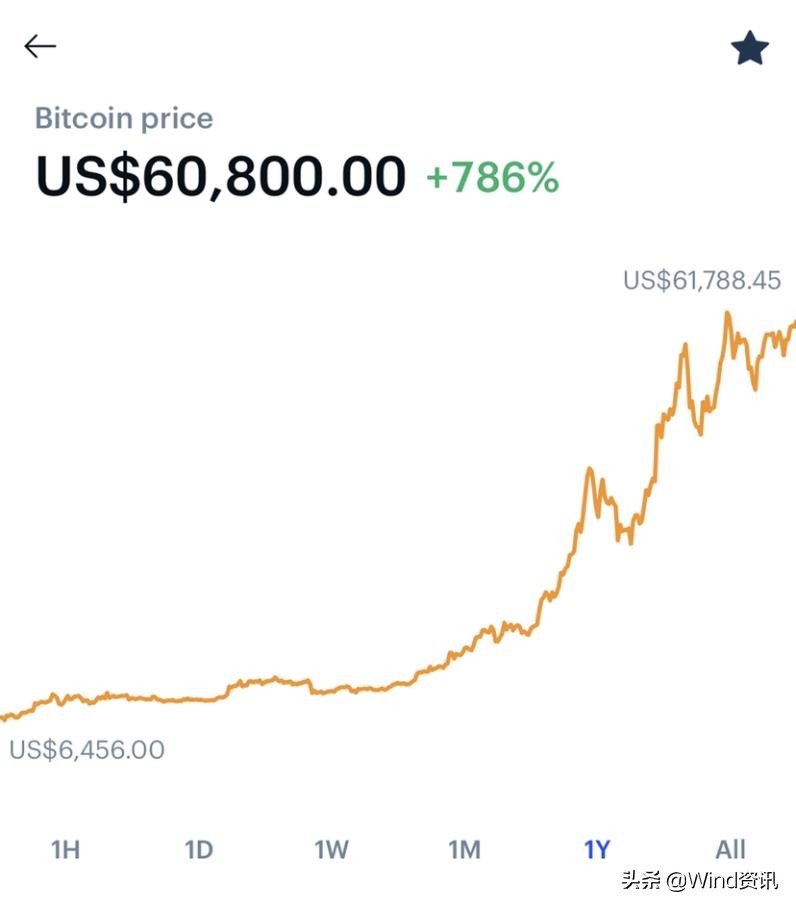Image resolution: width=796 pixels, height=908 pixels.
Task: Show the 1W price chart
Action: coord(331,850)
